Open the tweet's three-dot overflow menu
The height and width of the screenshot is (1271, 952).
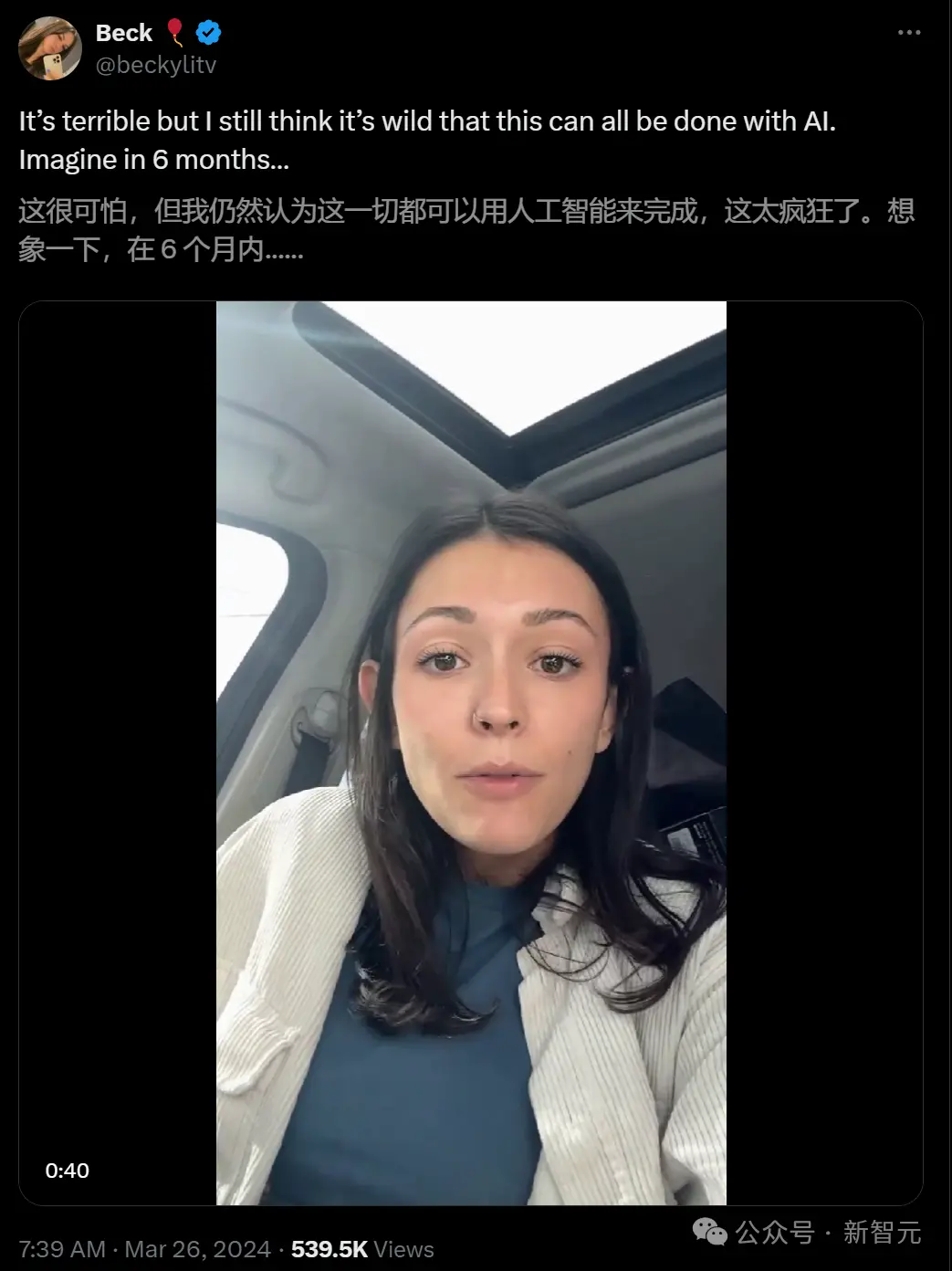click(x=908, y=33)
